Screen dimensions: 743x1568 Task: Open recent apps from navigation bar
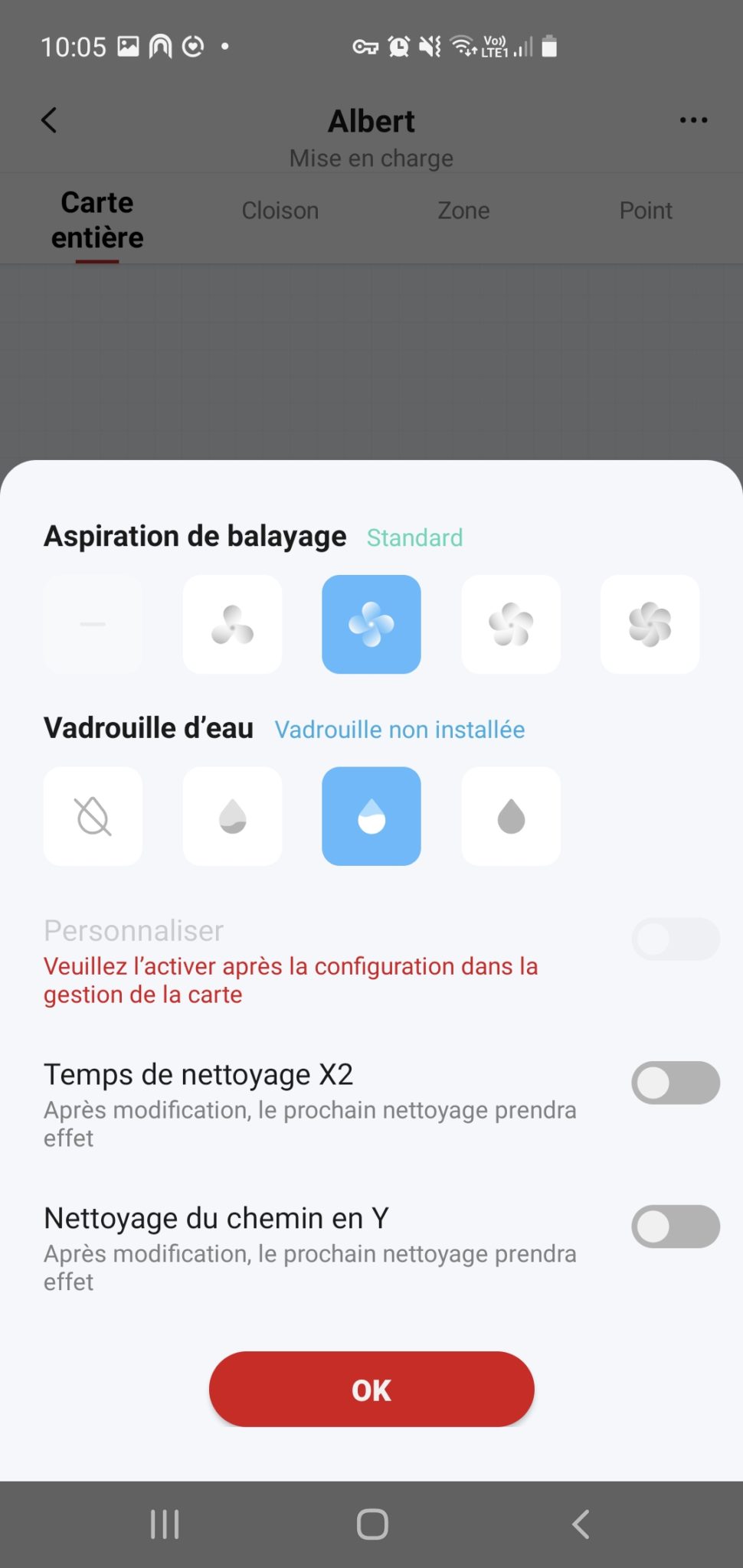click(165, 1524)
